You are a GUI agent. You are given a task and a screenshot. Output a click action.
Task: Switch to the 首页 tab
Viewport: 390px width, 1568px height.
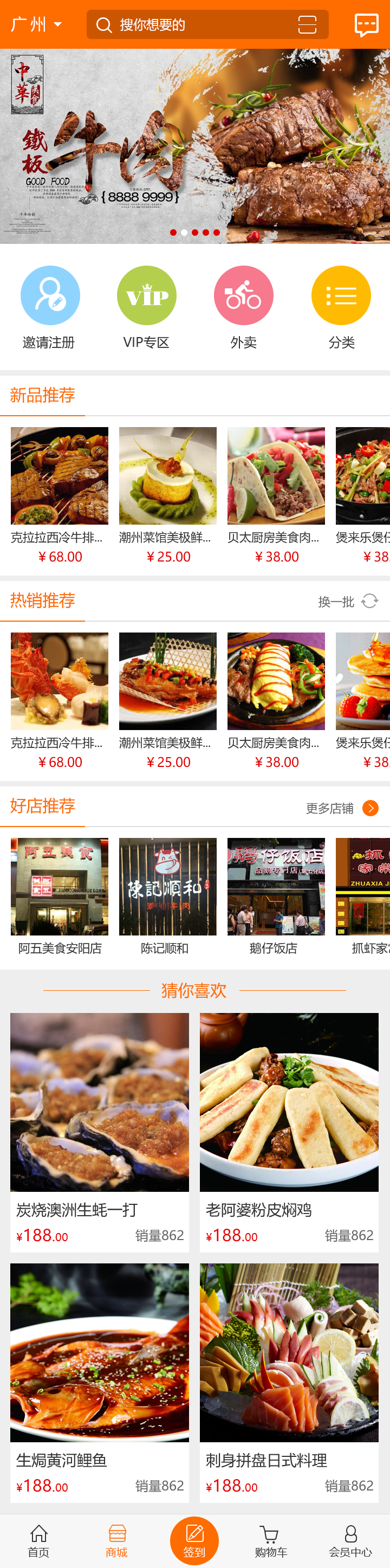(39, 1540)
